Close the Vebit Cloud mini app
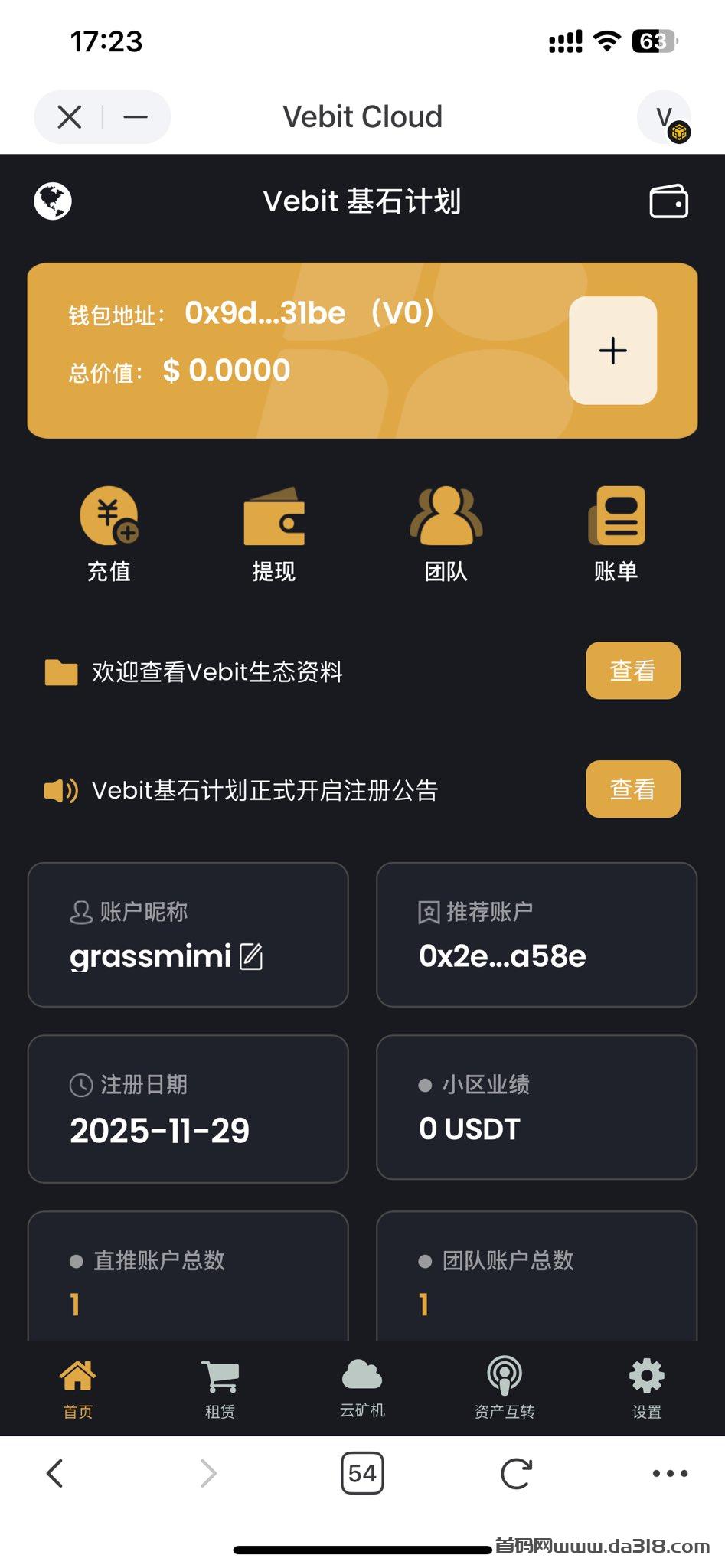 70,117
